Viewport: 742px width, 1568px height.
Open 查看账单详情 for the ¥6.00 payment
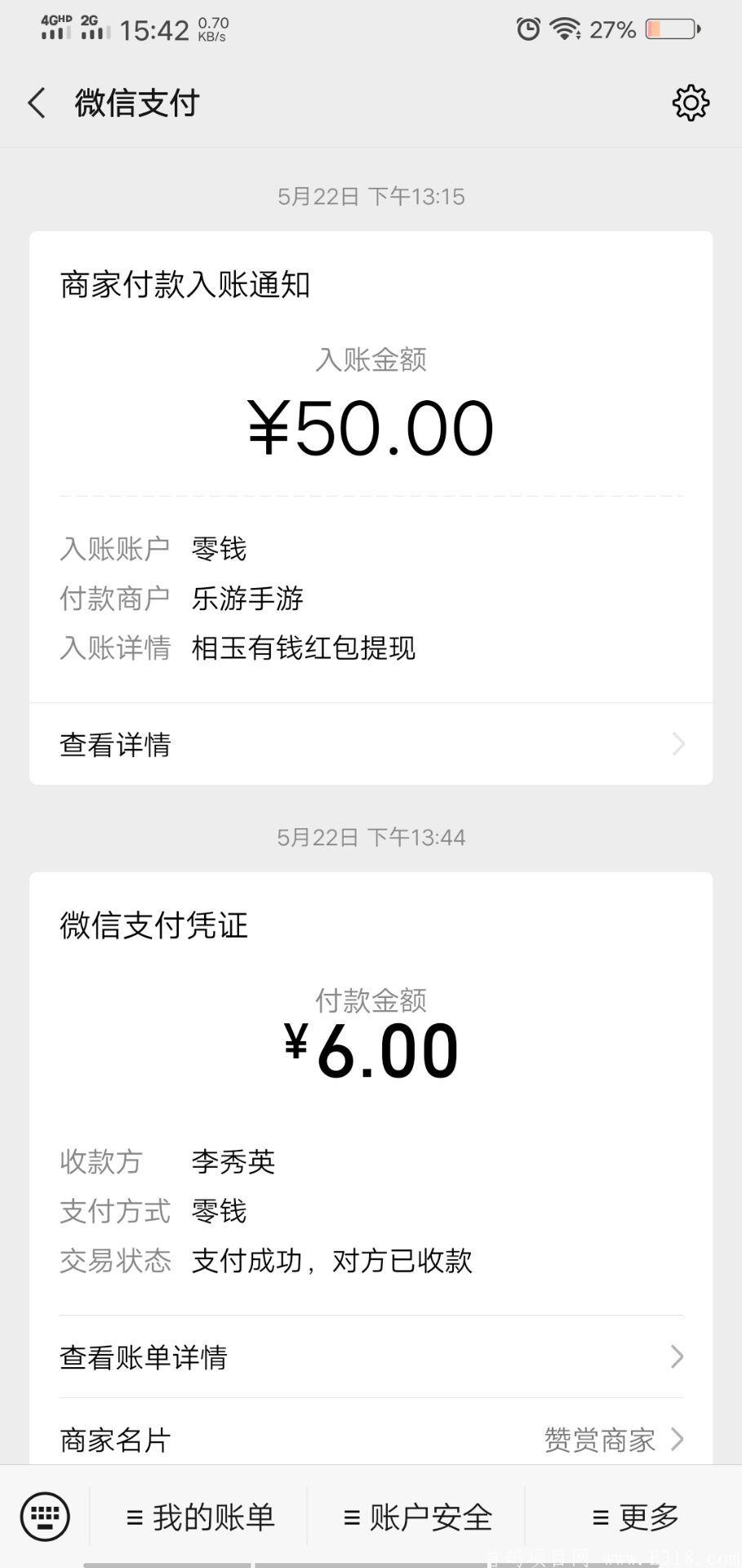[371, 1357]
